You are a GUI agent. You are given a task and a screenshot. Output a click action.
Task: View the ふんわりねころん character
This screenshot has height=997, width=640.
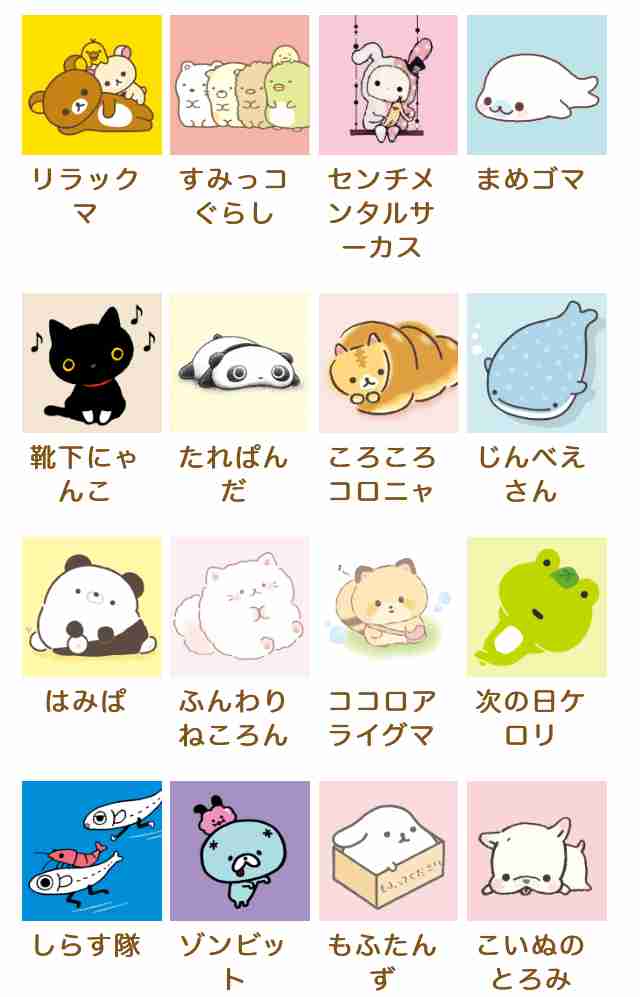click(240, 607)
